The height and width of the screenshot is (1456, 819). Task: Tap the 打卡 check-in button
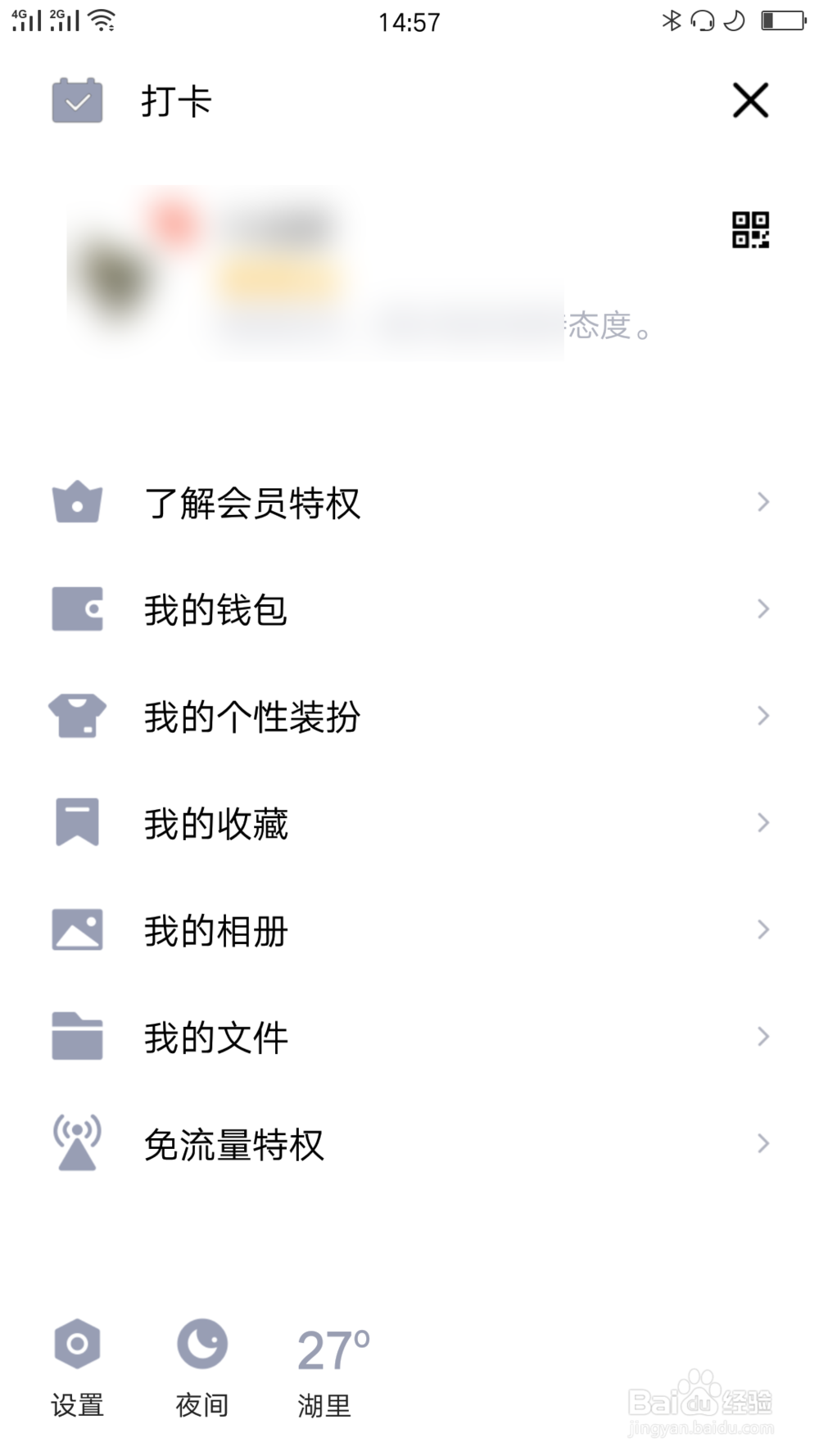tap(131, 101)
